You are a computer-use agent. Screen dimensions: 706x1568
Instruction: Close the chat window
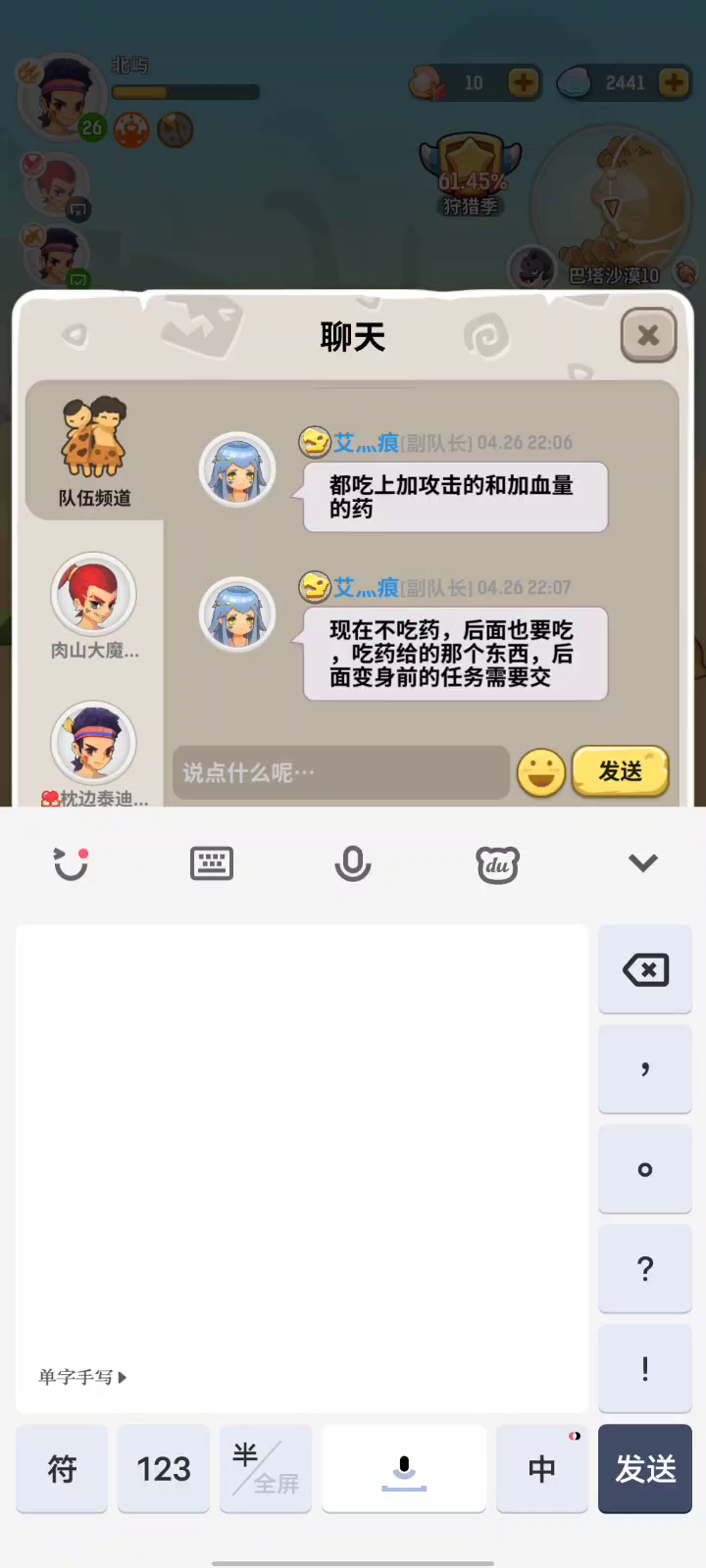[x=648, y=336]
